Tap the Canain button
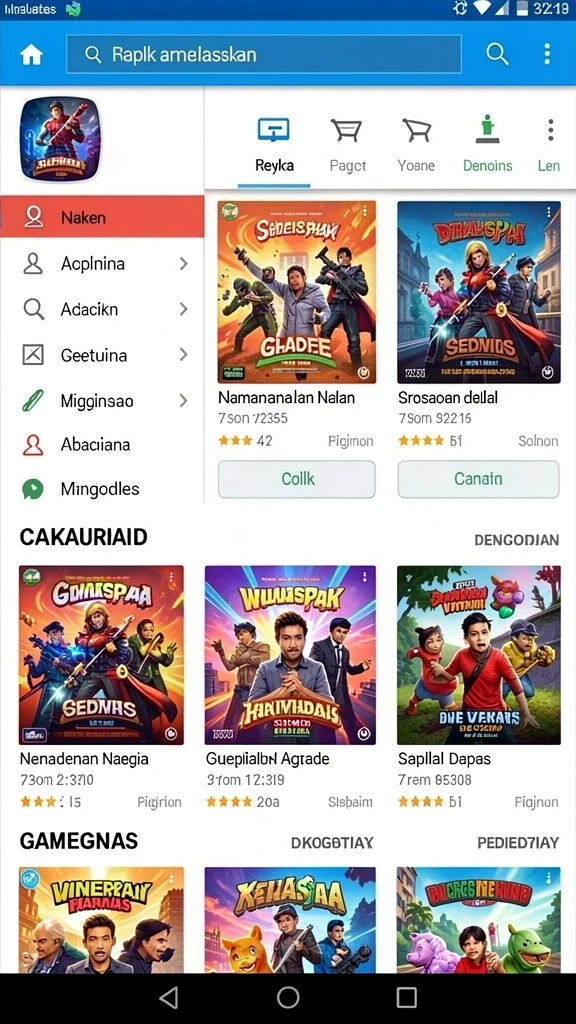Screen dimensions: 576x1024 click(478, 479)
